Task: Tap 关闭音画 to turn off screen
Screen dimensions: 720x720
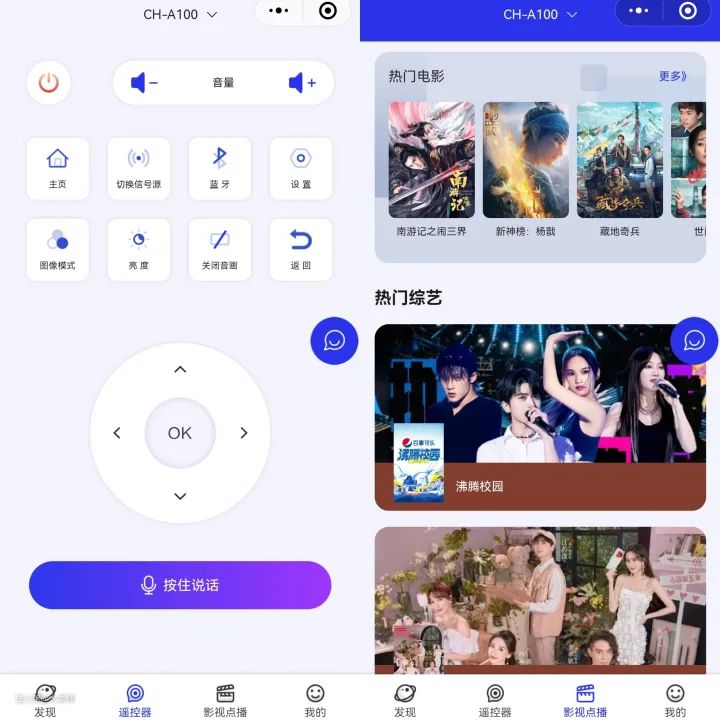Action: pyautogui.click(x=220, y=249)
